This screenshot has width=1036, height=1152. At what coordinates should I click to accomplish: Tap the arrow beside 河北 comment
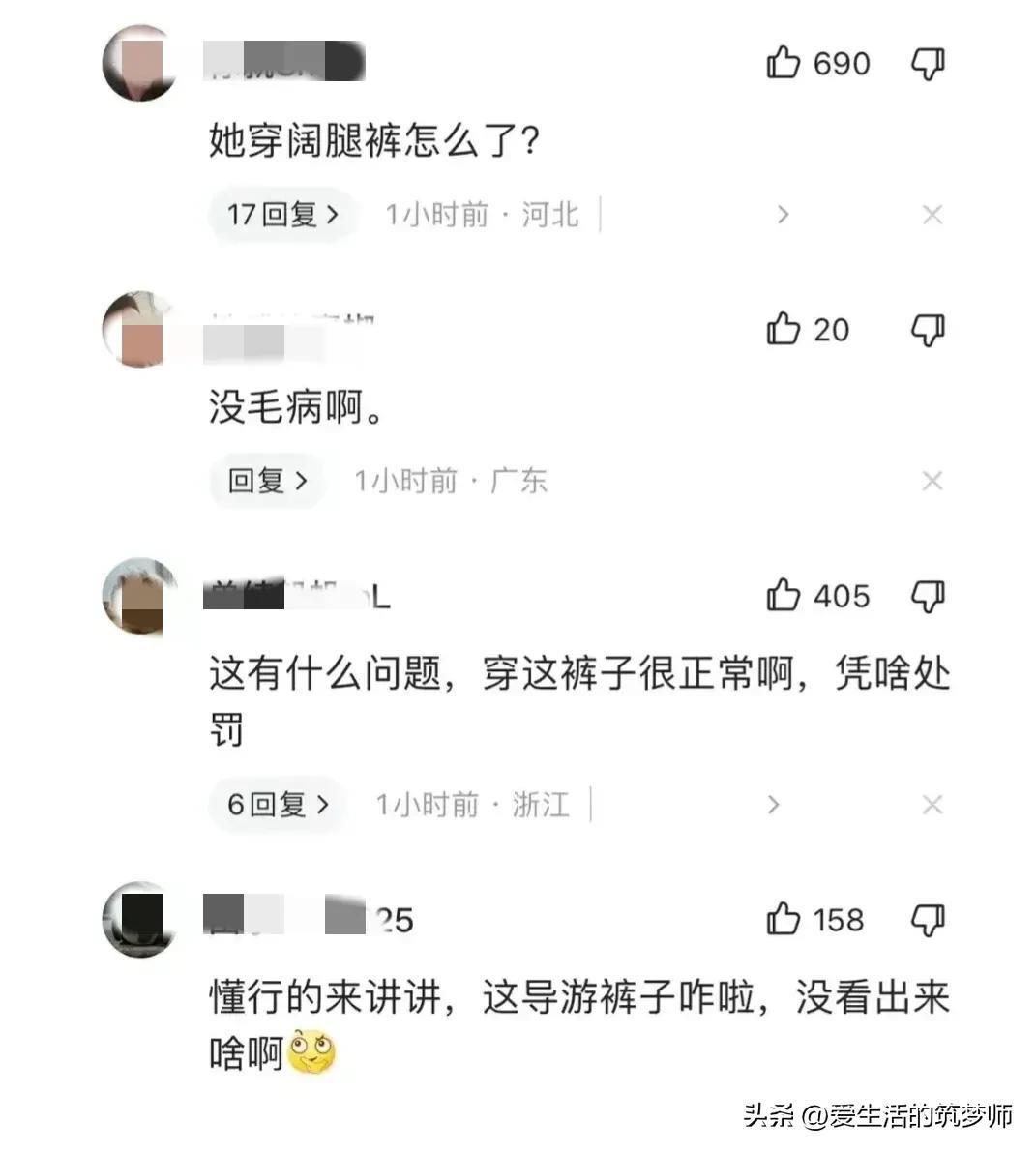(784, 215)
